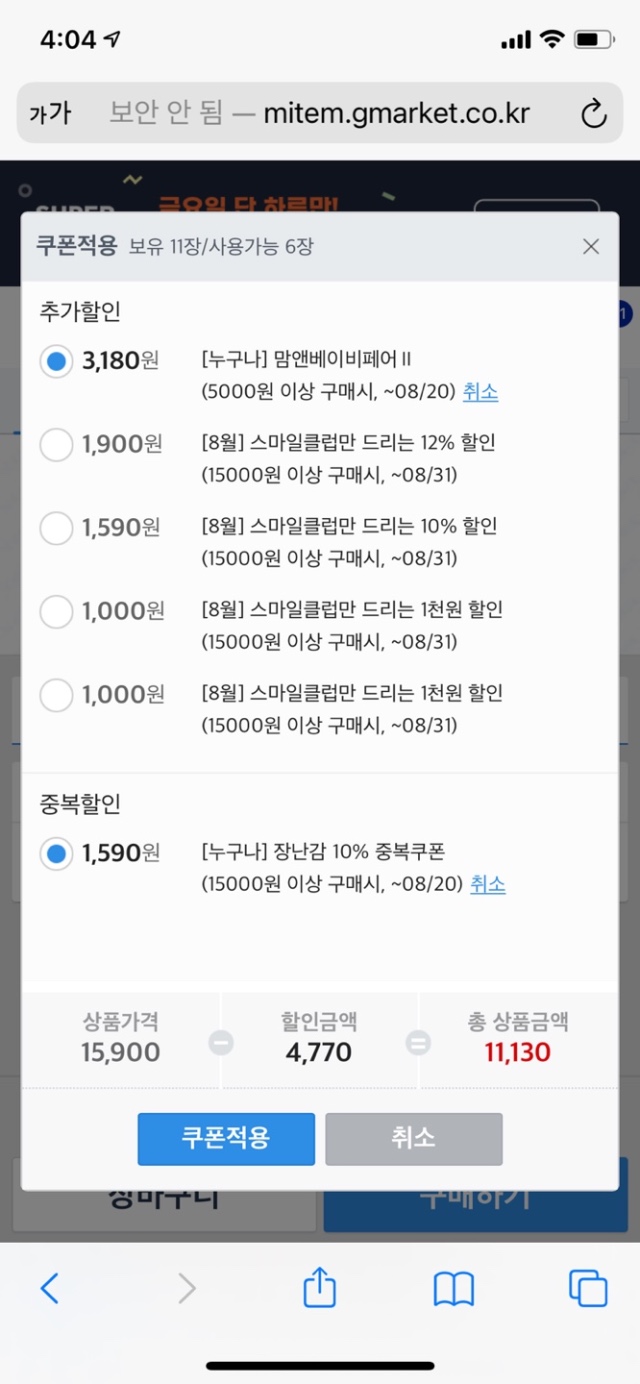Apply coupons with the blue 쿠폰적용 button
The image size is (640, 1384).
226,1138
